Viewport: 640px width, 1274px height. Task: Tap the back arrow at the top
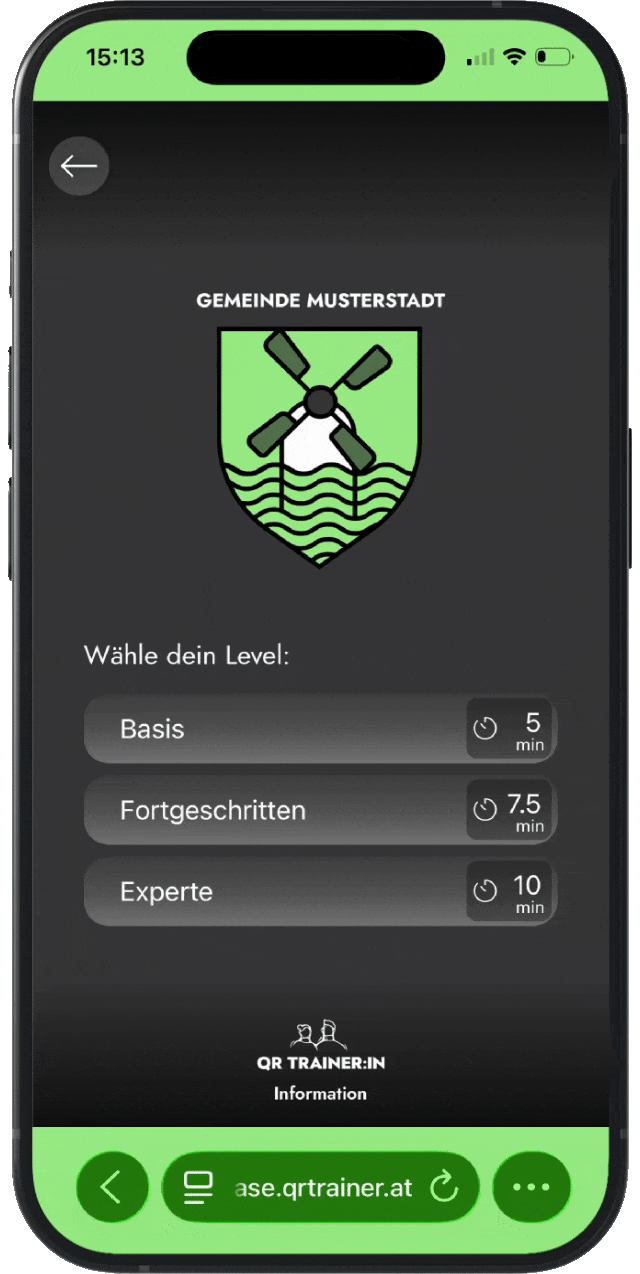point(79,166)
